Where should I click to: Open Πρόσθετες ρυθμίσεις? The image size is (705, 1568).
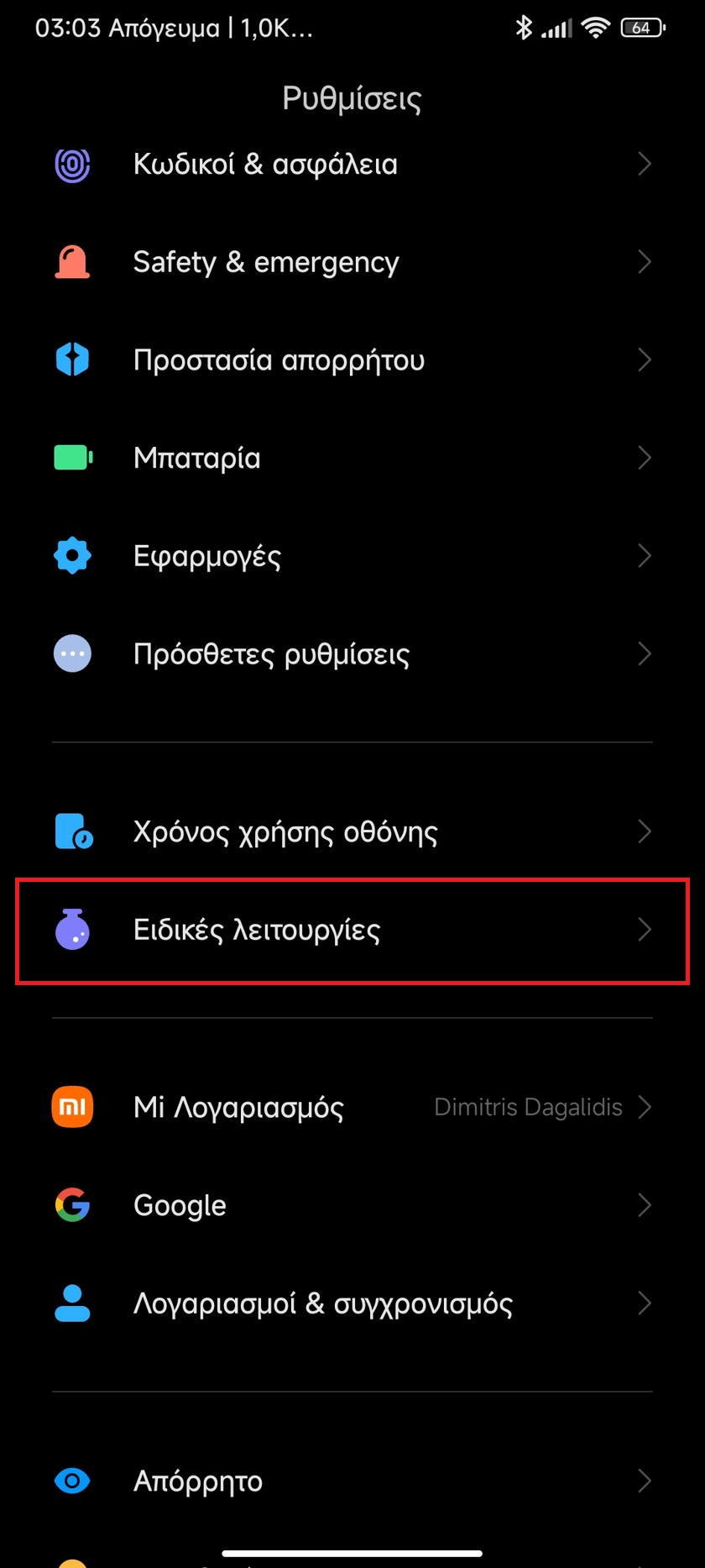tap(352, 653)
